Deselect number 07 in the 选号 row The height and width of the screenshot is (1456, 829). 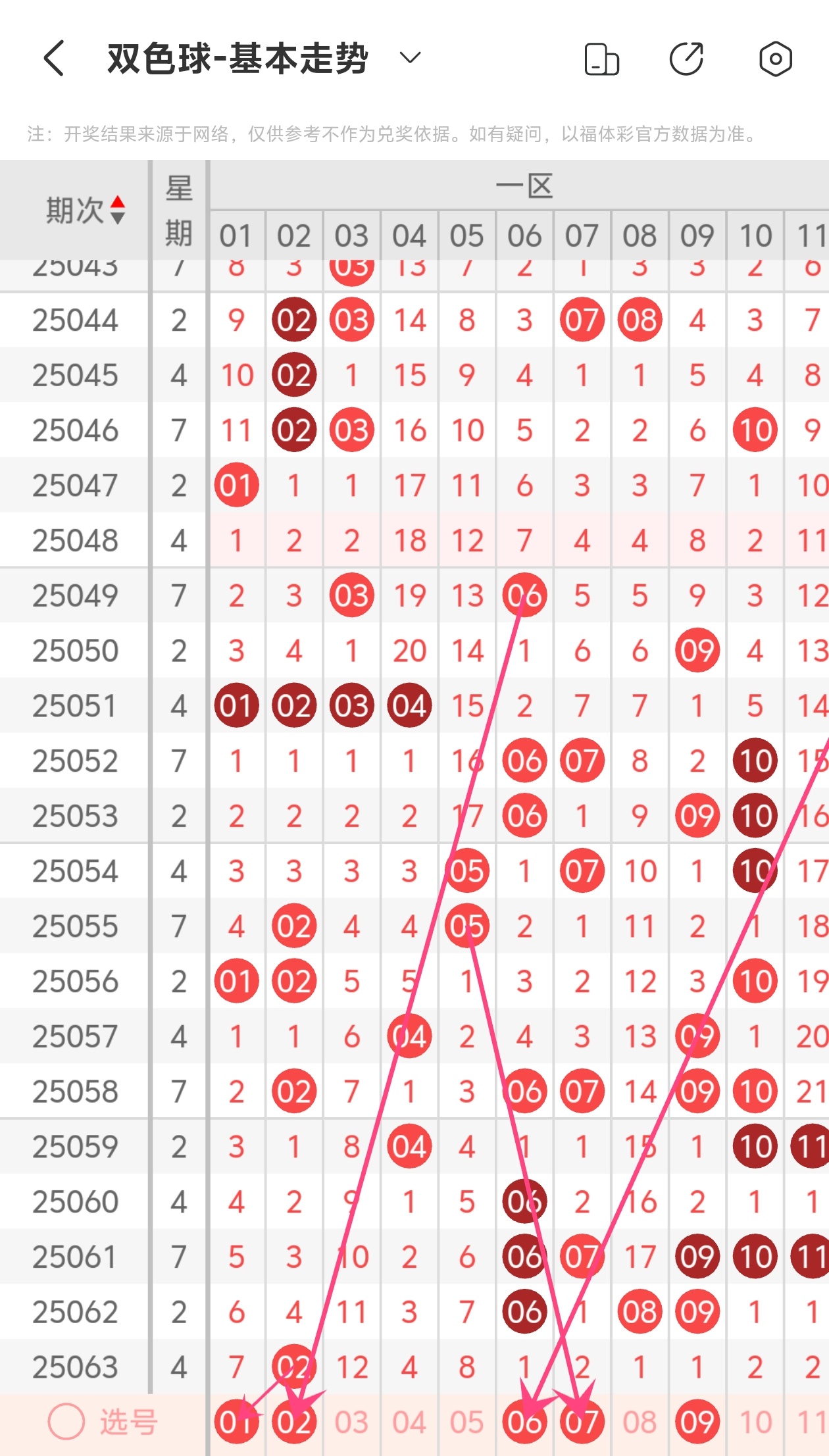point(582,1422)
